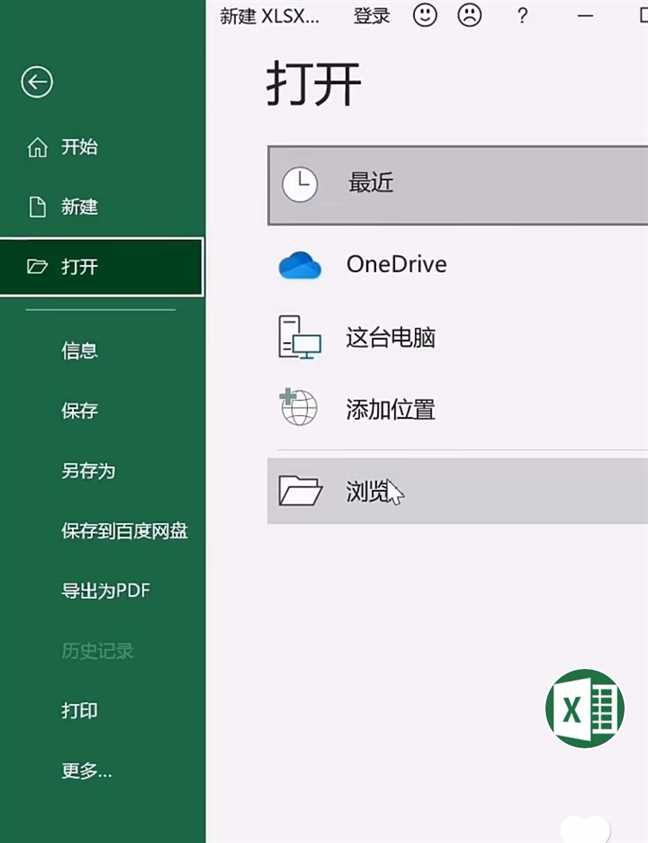Select the 打开 sidebar item

coord(78,267)
